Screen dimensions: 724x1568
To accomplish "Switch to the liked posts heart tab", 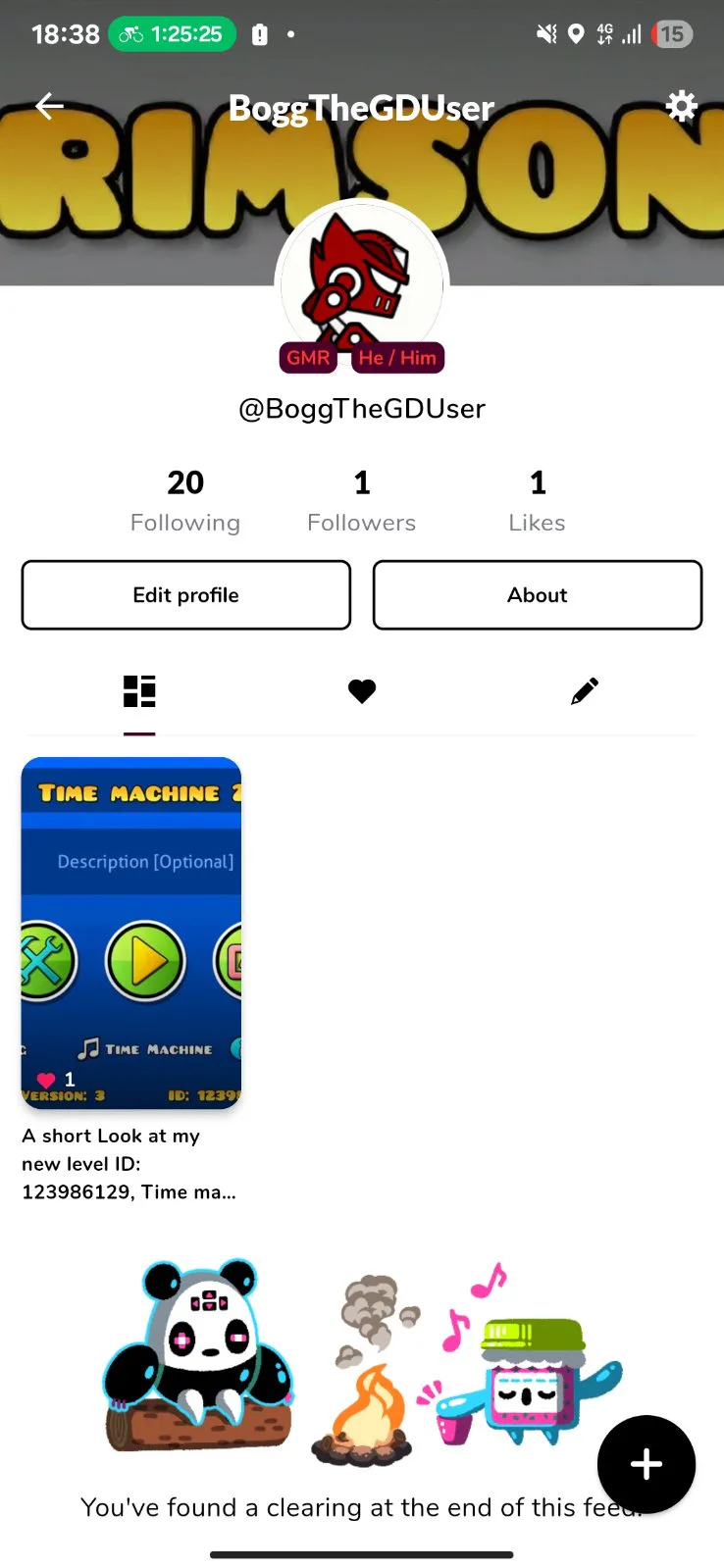I will tap(362, 691).
